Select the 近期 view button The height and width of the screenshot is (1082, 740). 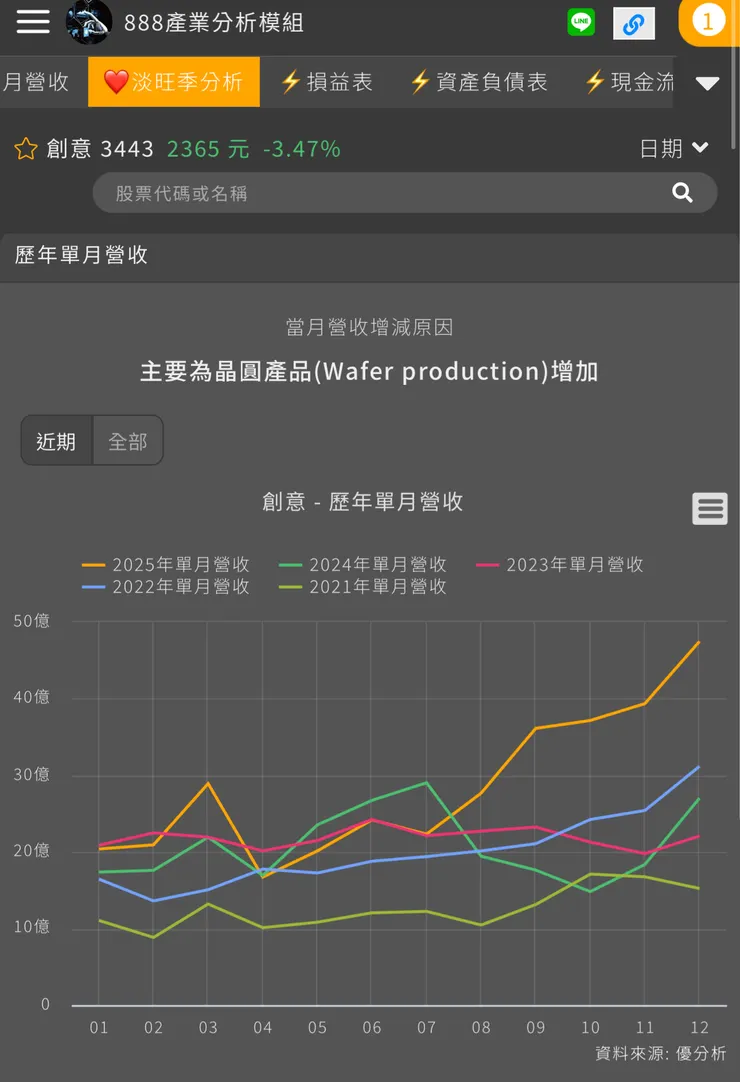[x=56, y=440]
